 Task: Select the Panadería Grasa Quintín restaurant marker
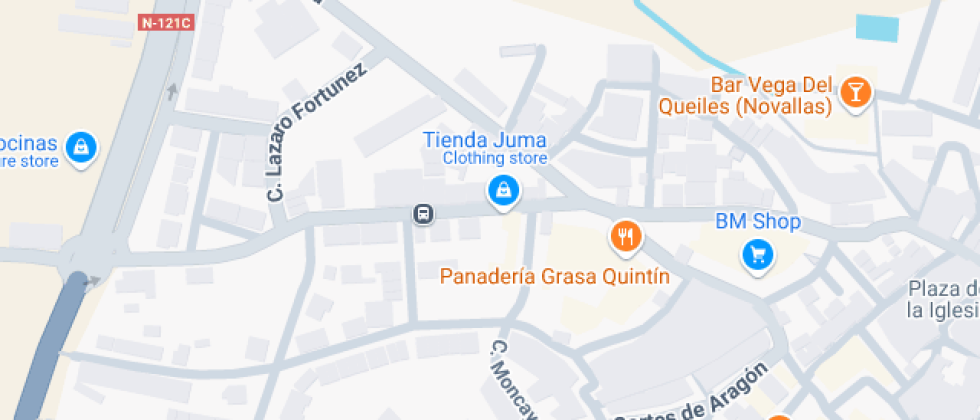coord(626,237)
